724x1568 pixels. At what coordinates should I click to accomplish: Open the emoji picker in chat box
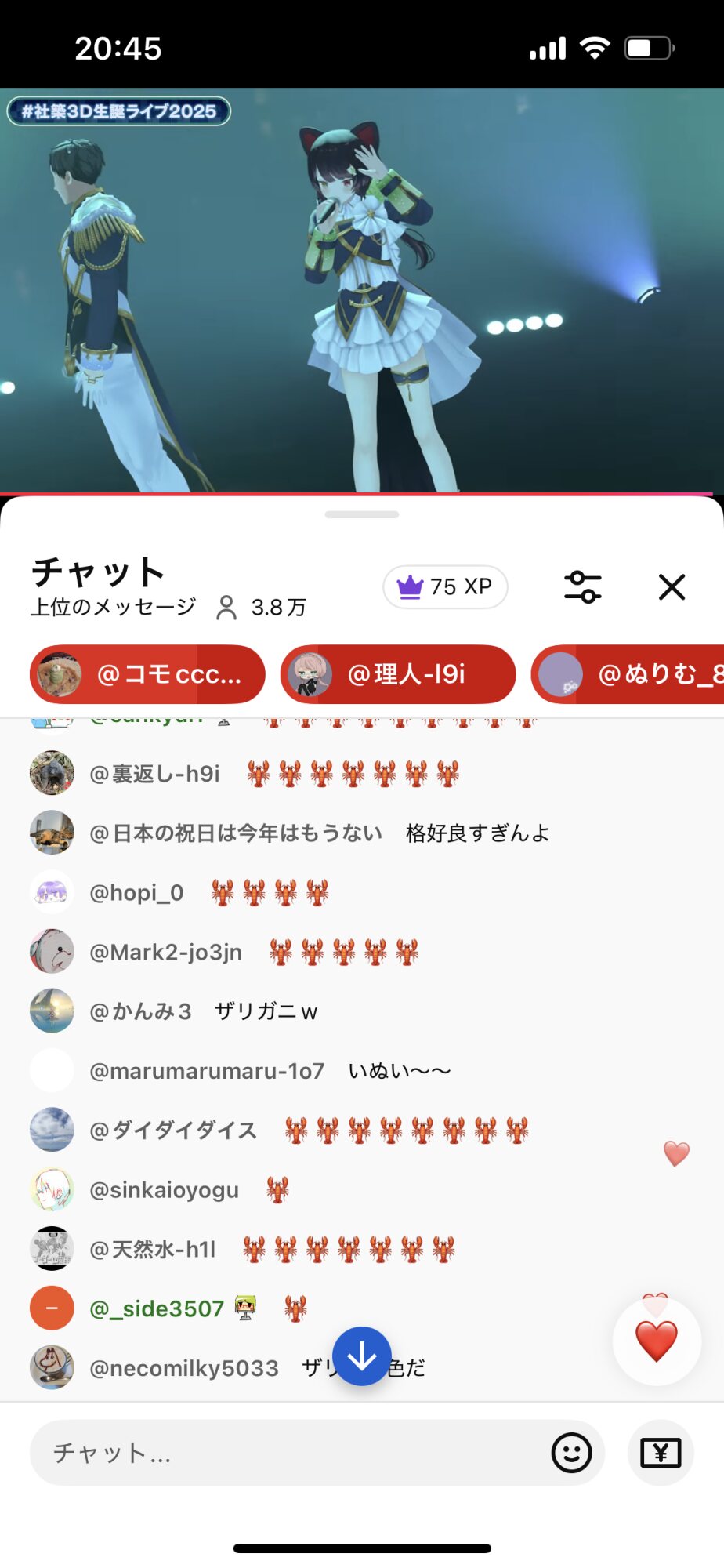pos(571,1453)
